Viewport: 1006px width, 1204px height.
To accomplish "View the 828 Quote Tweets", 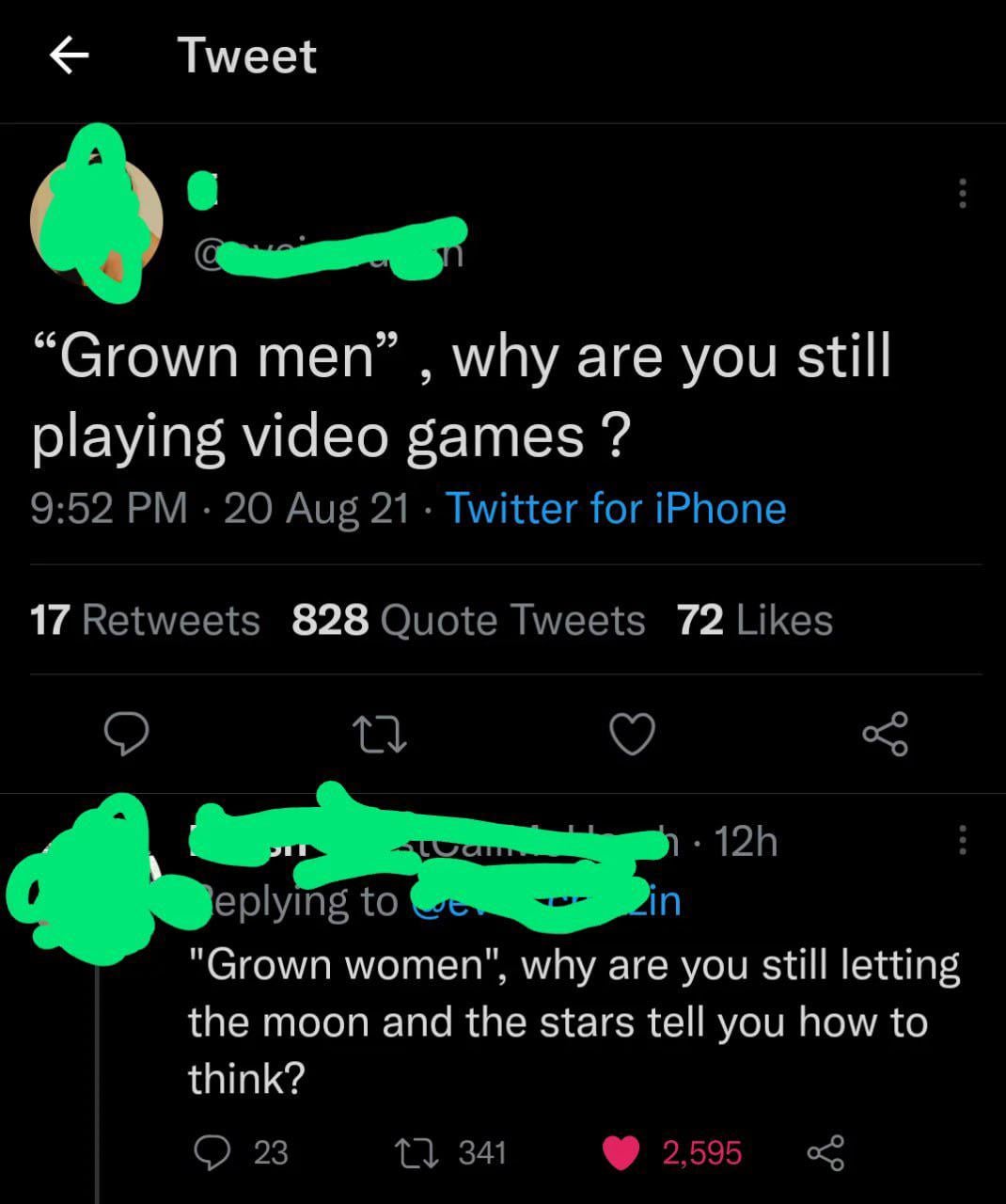I will tap(468, 621).
